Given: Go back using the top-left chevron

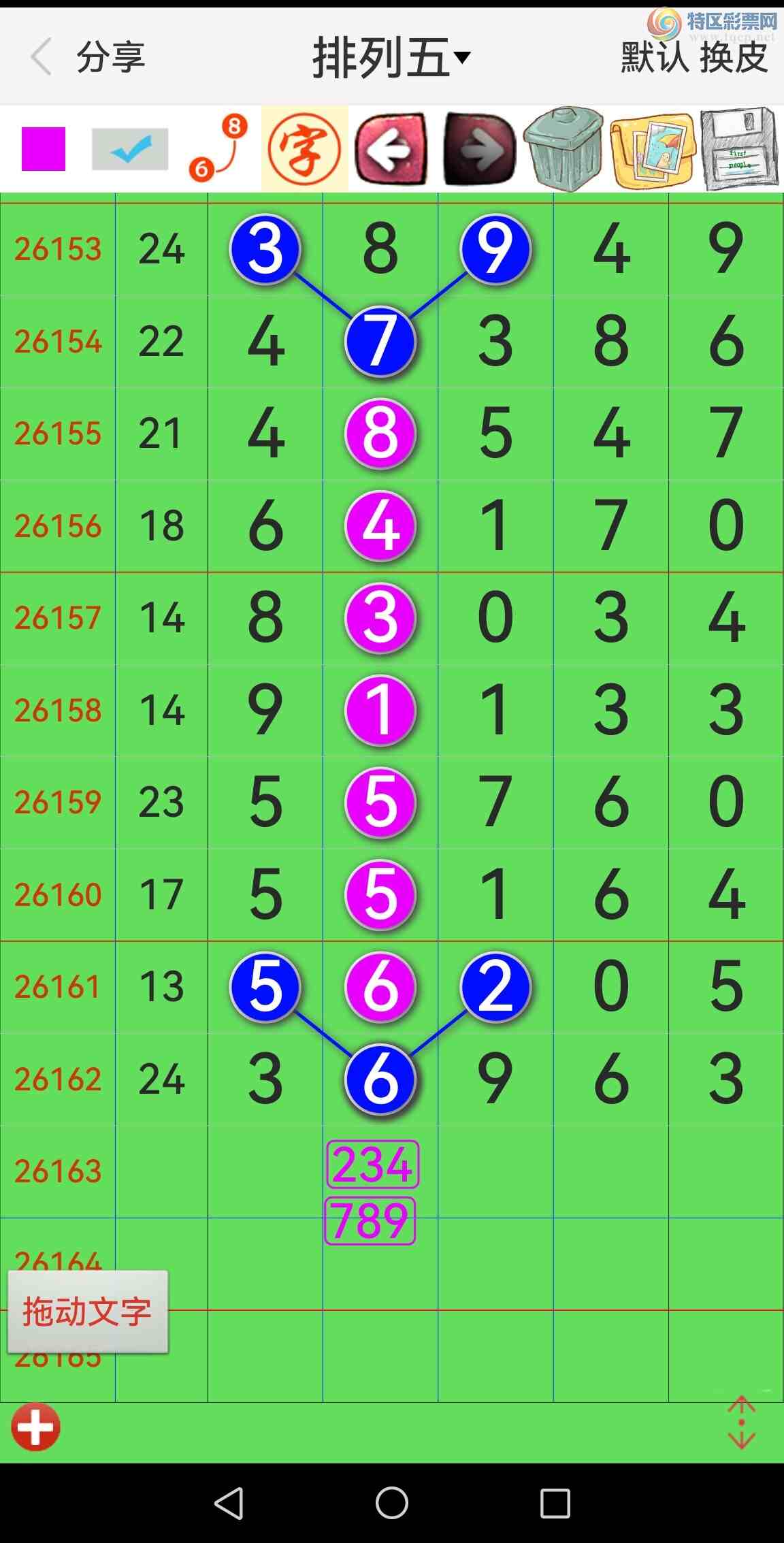Looking at the screenshot, I should tap(42, 56).
